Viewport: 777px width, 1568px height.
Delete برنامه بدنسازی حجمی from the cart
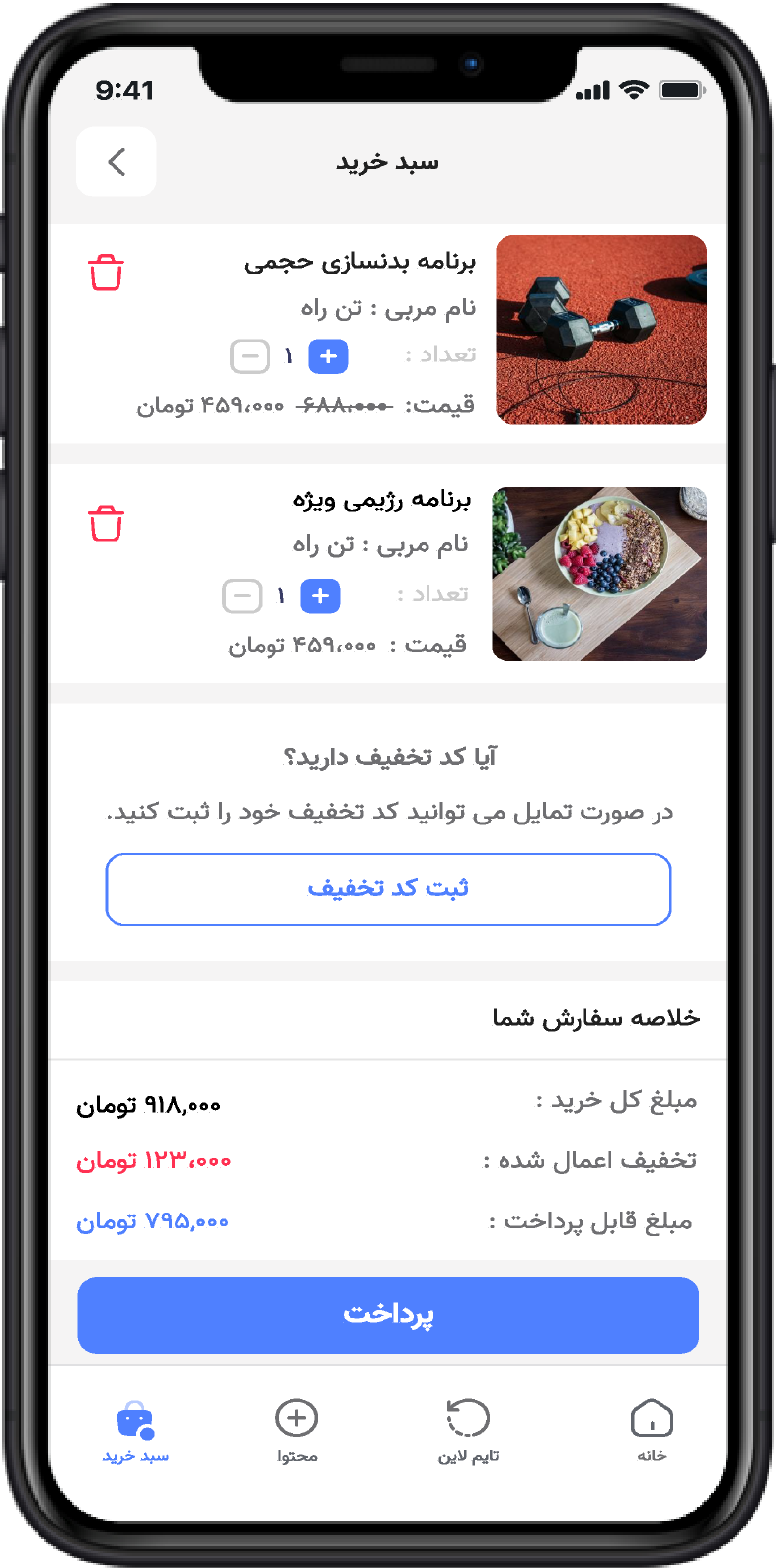(x=107, y=273)
